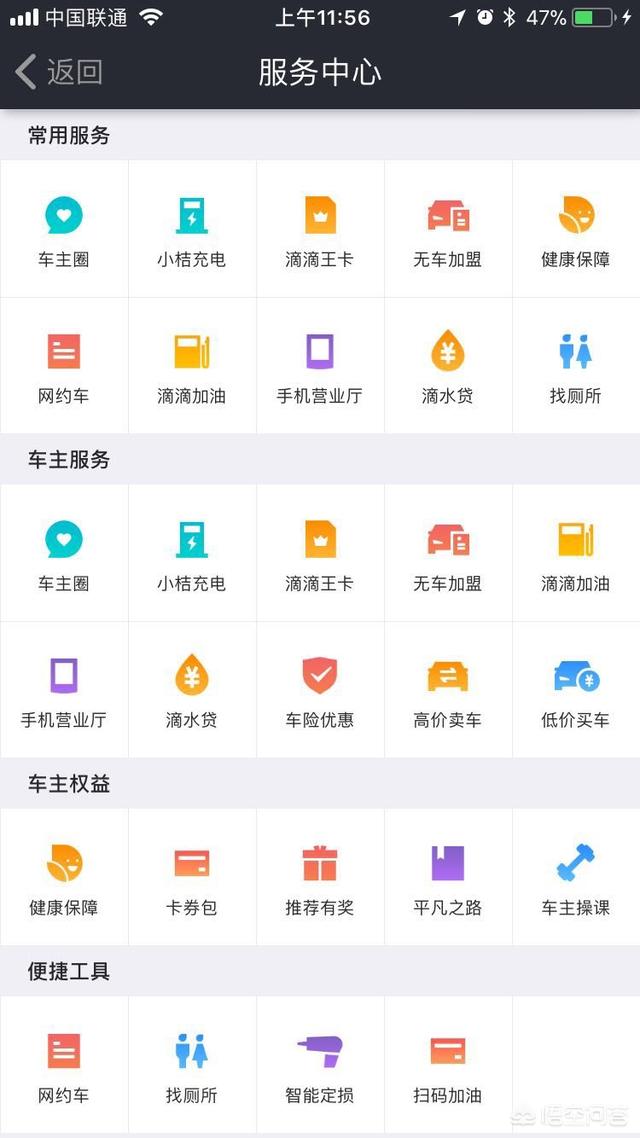Open 智能定损 damage assessment tool

coord(320,1064)
